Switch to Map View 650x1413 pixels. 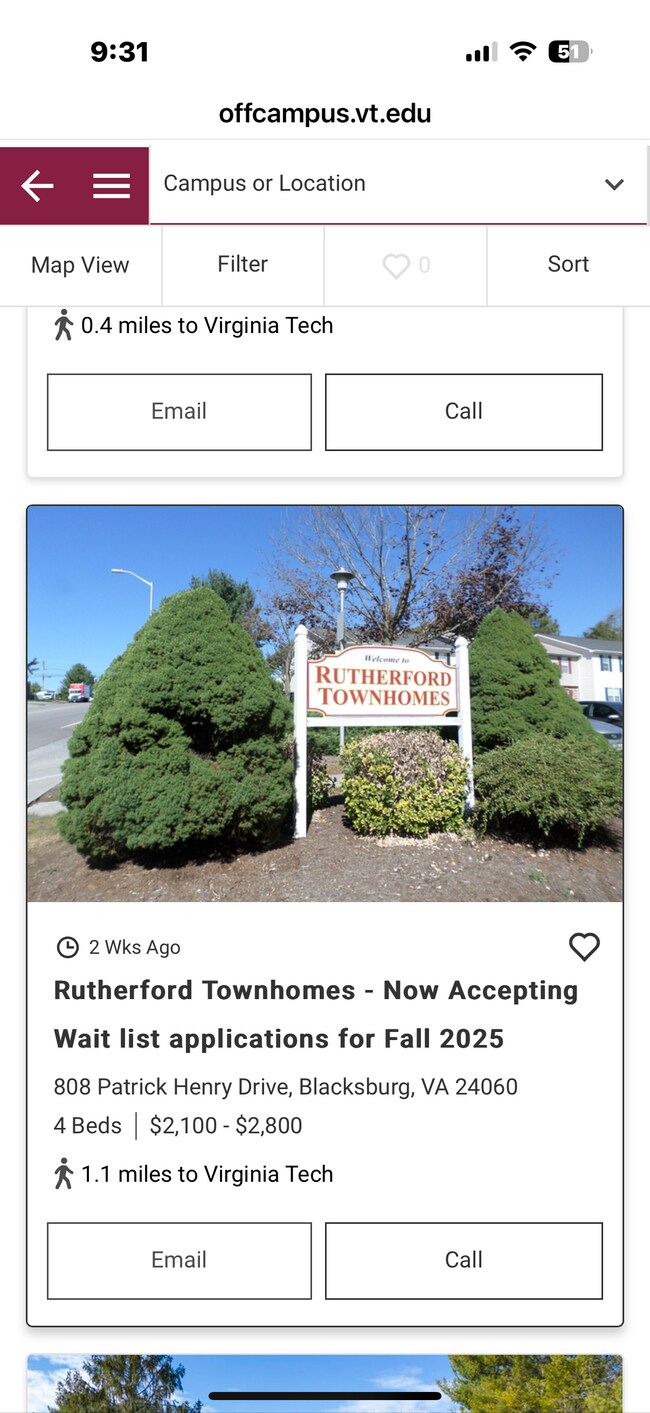point(80,265)
